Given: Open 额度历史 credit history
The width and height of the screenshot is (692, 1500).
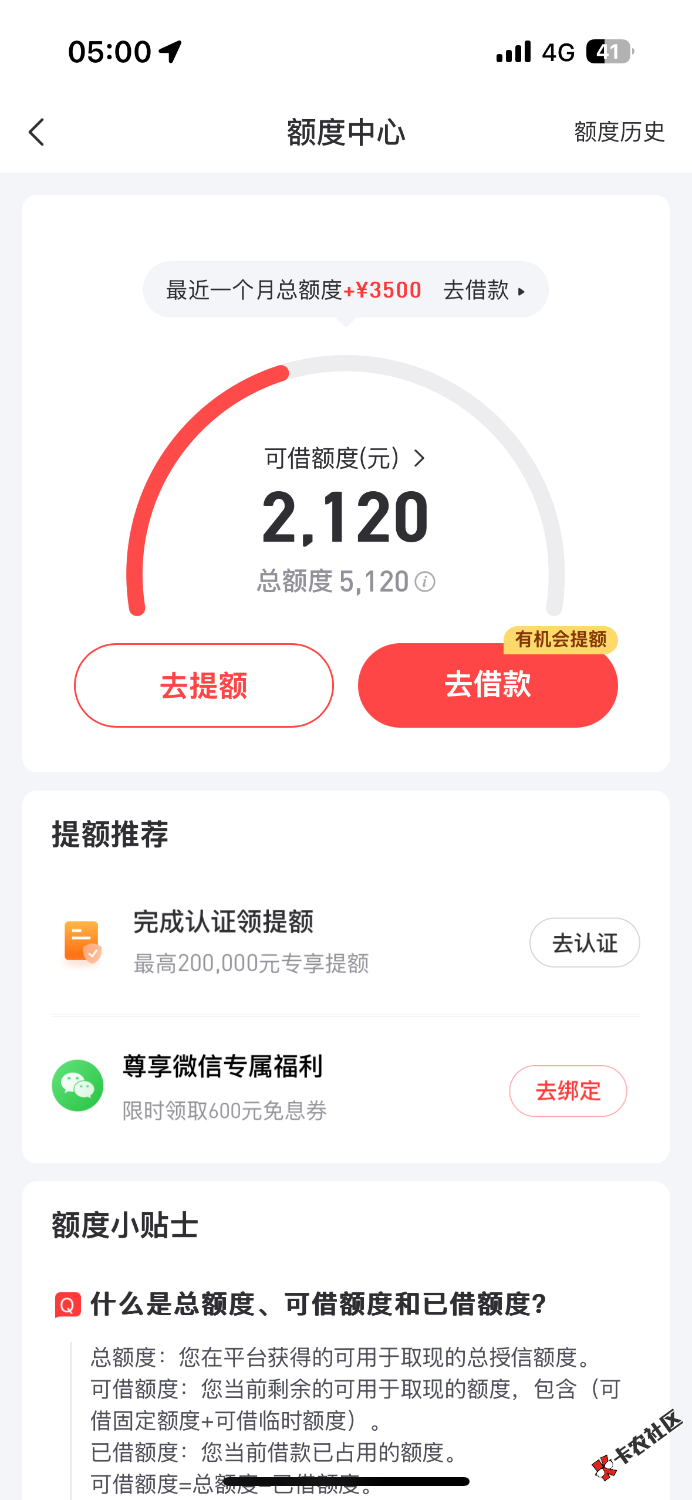Looking at the screenshot, I should (x=619, y=133).
